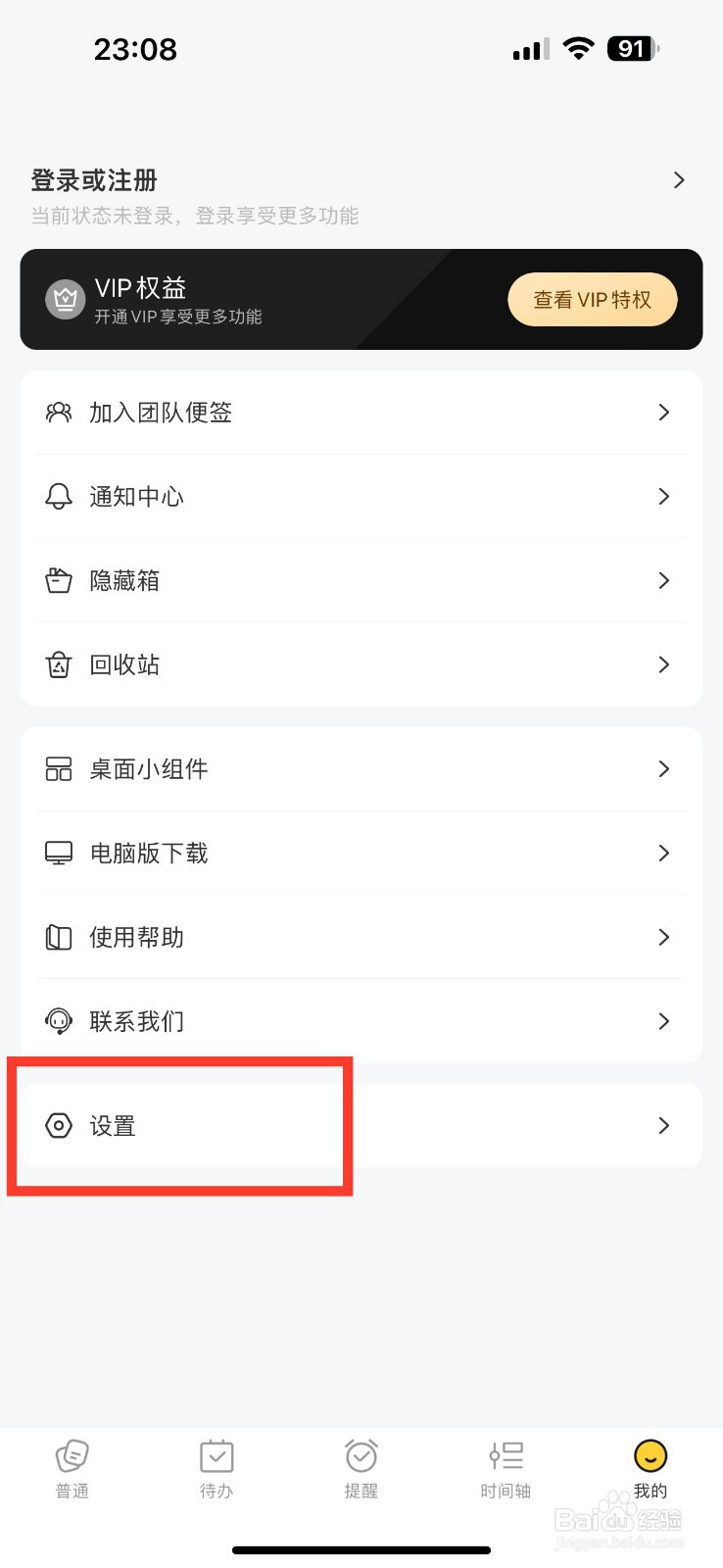Tap the 我的 smiley tab icon
723x1568 pixels.
[651, 1457]
